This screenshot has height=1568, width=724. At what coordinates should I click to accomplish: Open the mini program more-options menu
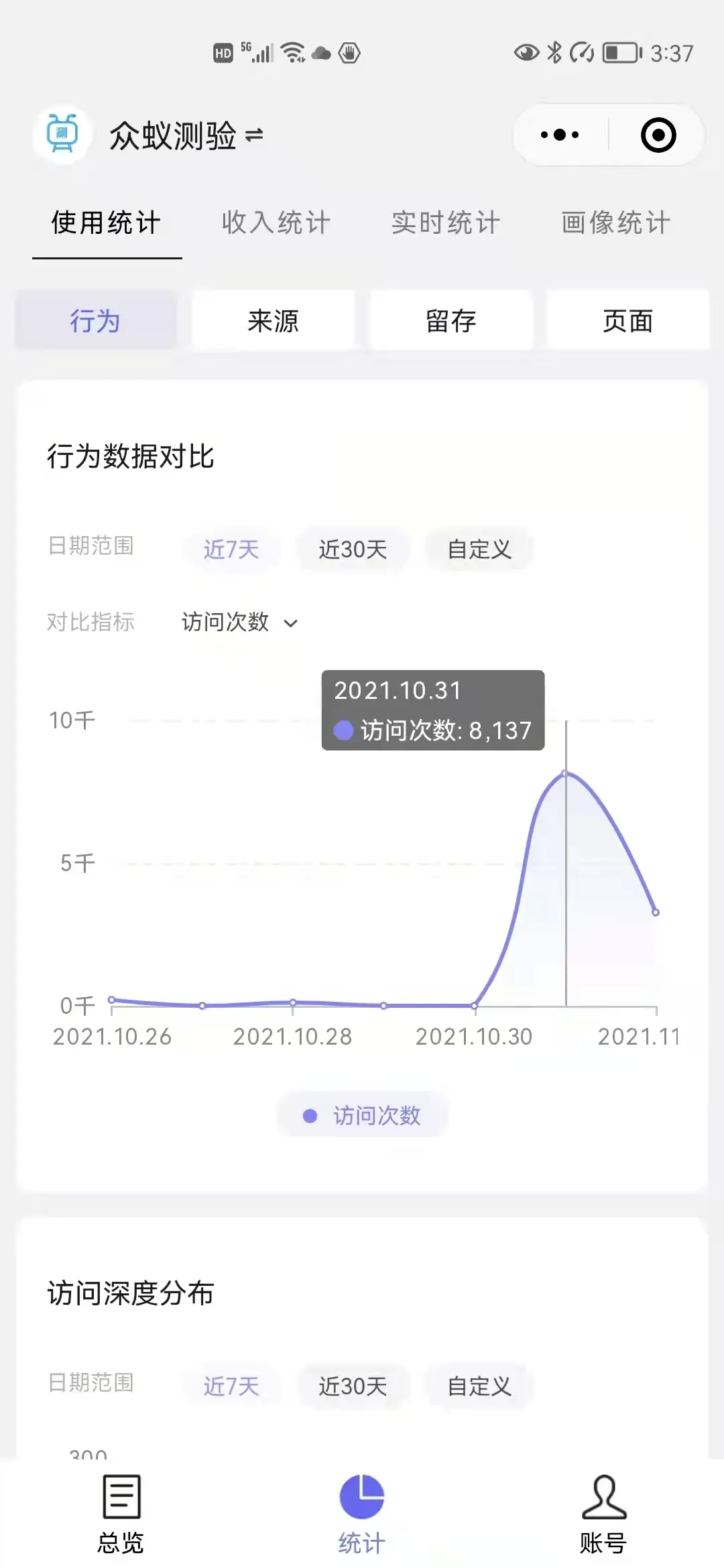pyautogui.click(x=560, y=135)
